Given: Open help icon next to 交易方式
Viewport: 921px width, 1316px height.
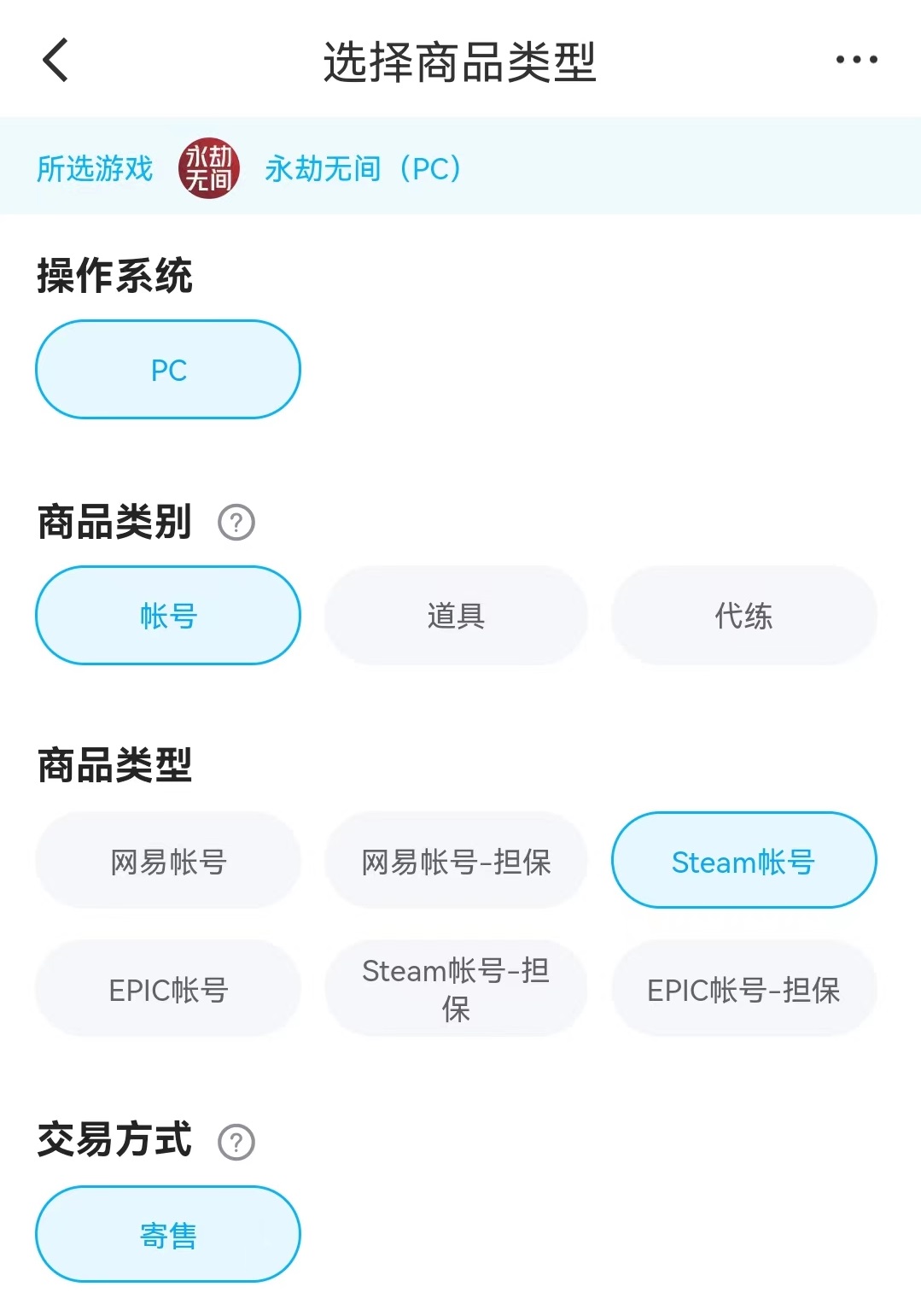Looking at the screenshot, I should pos(236,1142).
